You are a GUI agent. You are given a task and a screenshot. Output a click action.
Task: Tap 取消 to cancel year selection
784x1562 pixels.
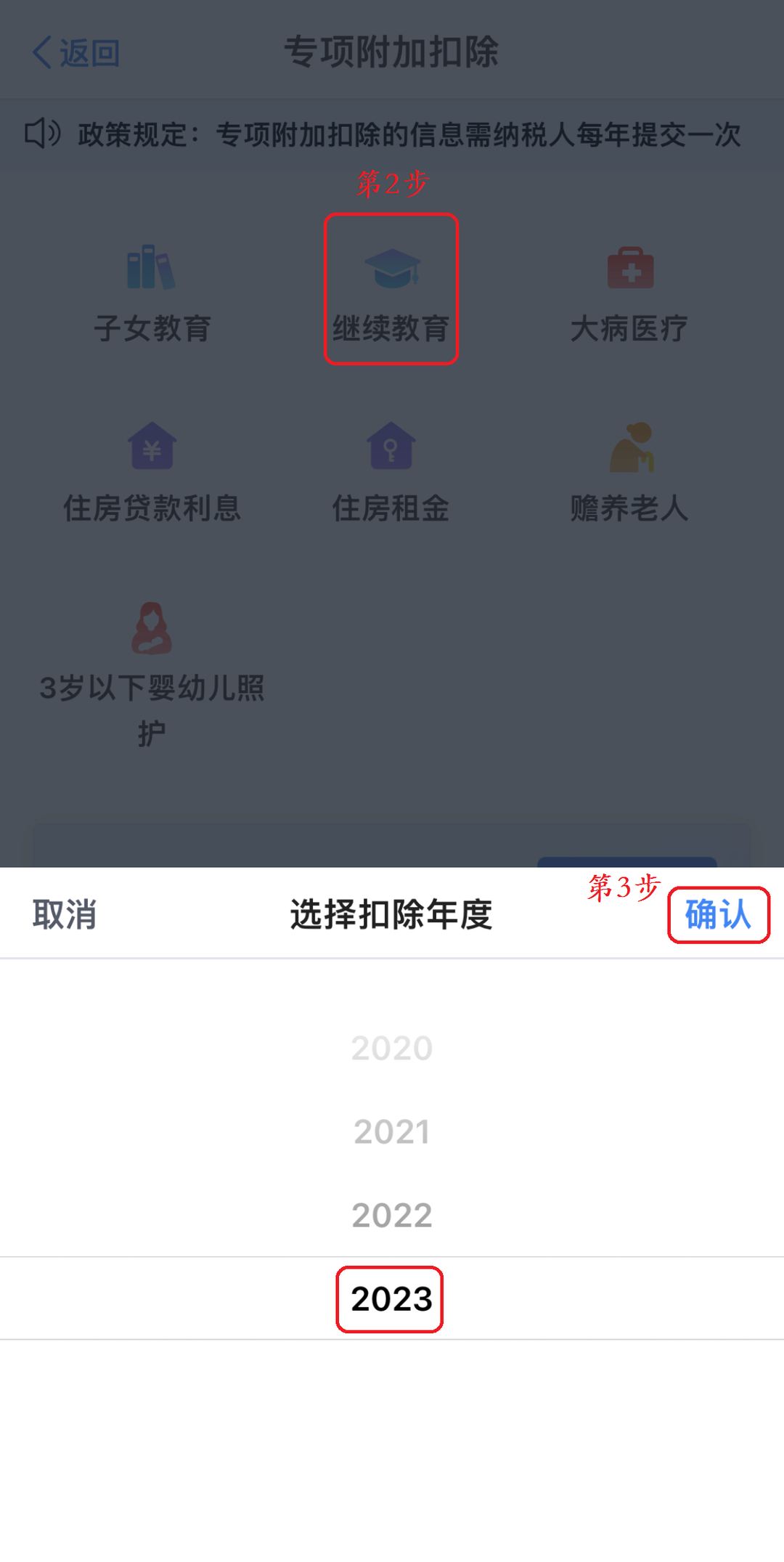[x=65, y=914]
